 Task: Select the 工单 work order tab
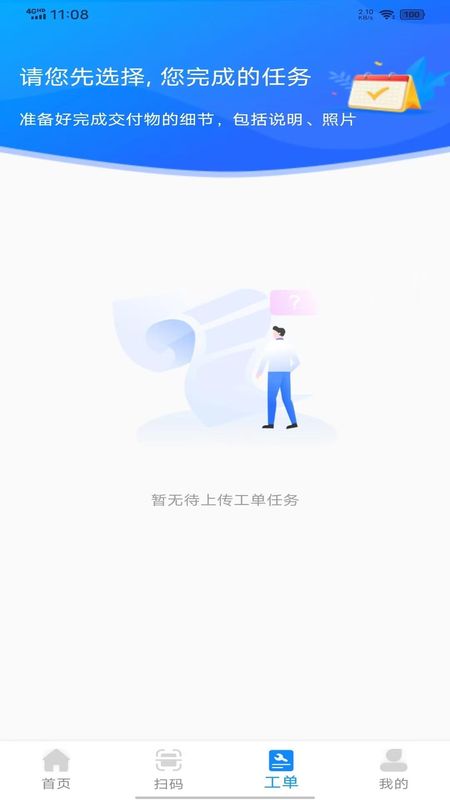[281, 769]
